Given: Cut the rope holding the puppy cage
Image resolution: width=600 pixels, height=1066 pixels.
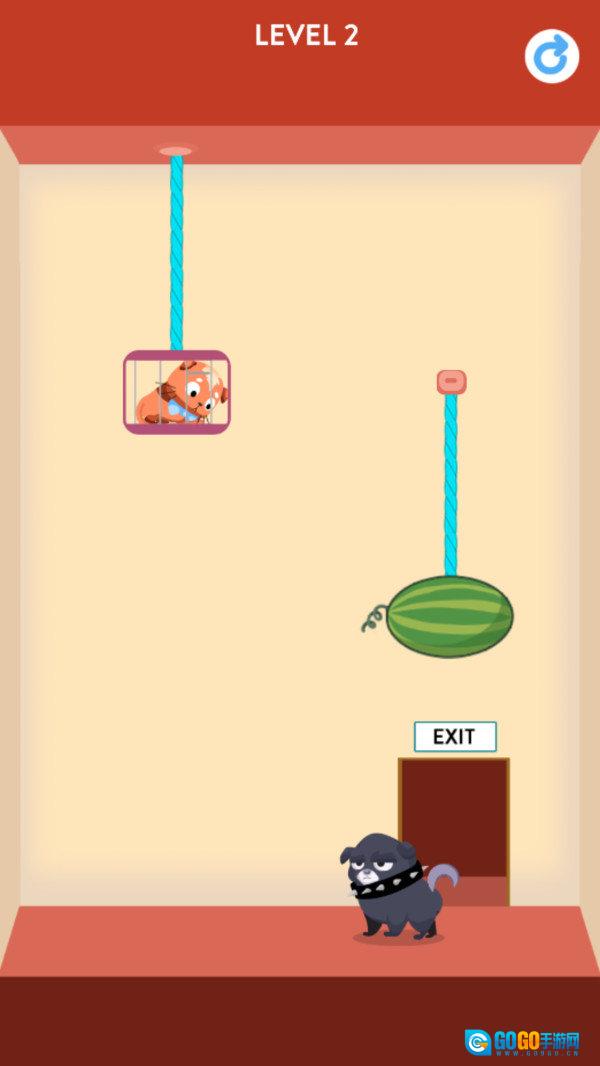Looking at the screenshot, I should (177, 252).
